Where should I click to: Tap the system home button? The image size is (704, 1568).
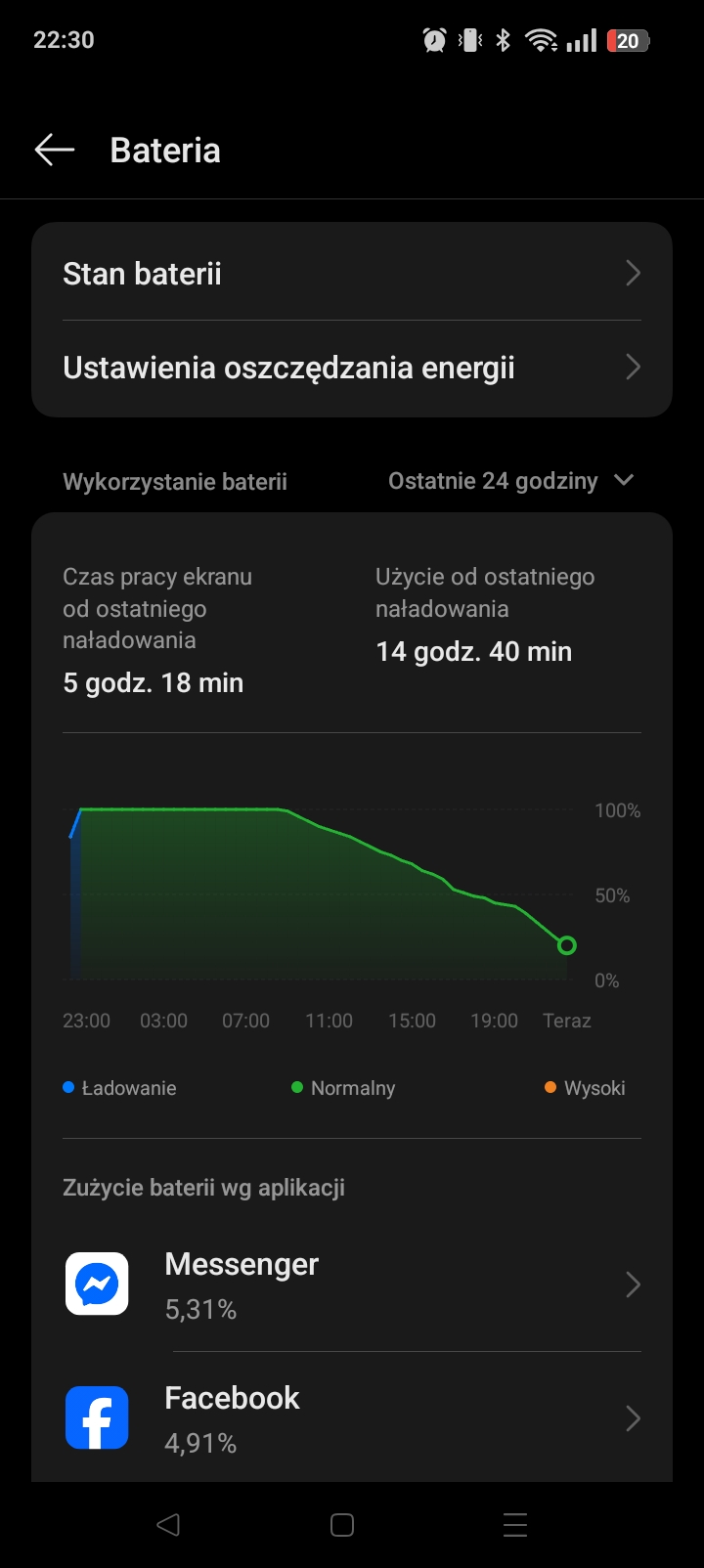[x=342, y=1524]
